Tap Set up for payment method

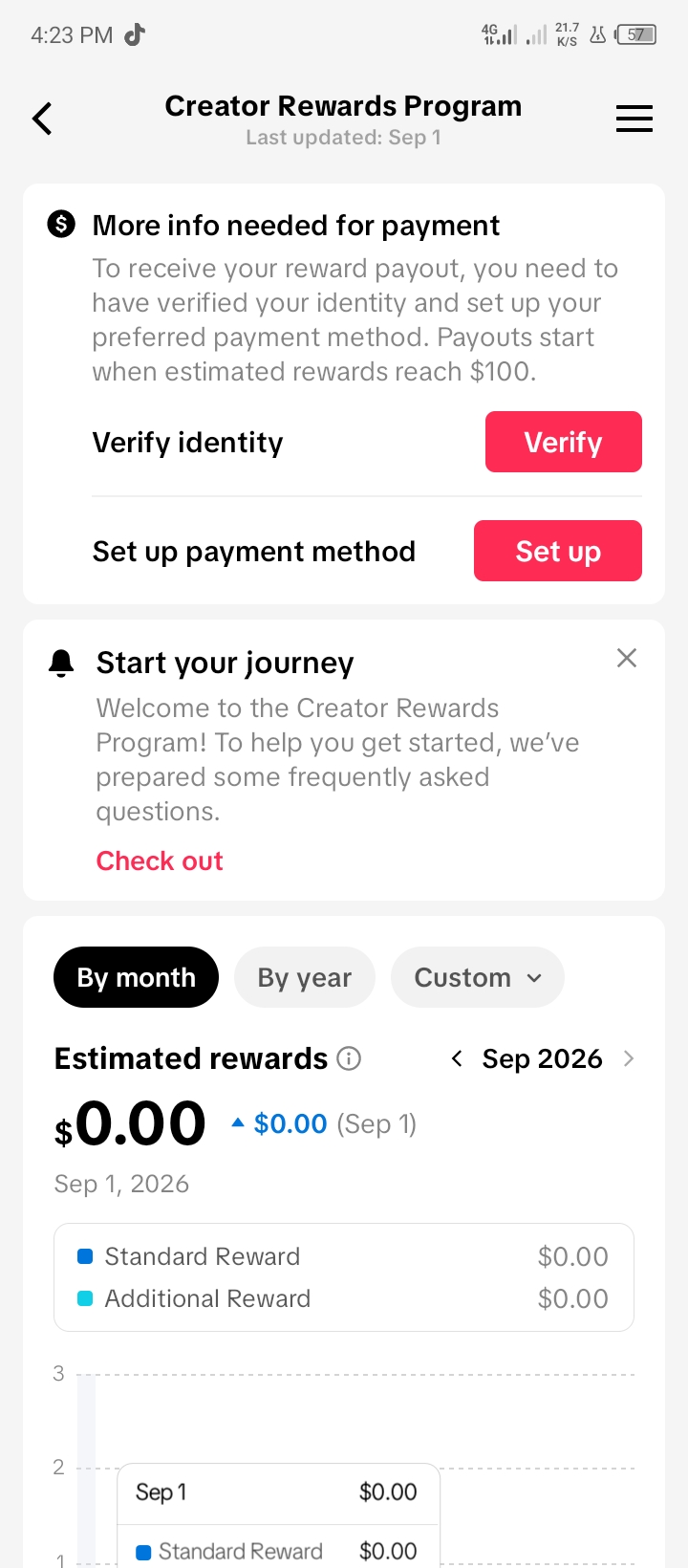[x=558, y=551]
